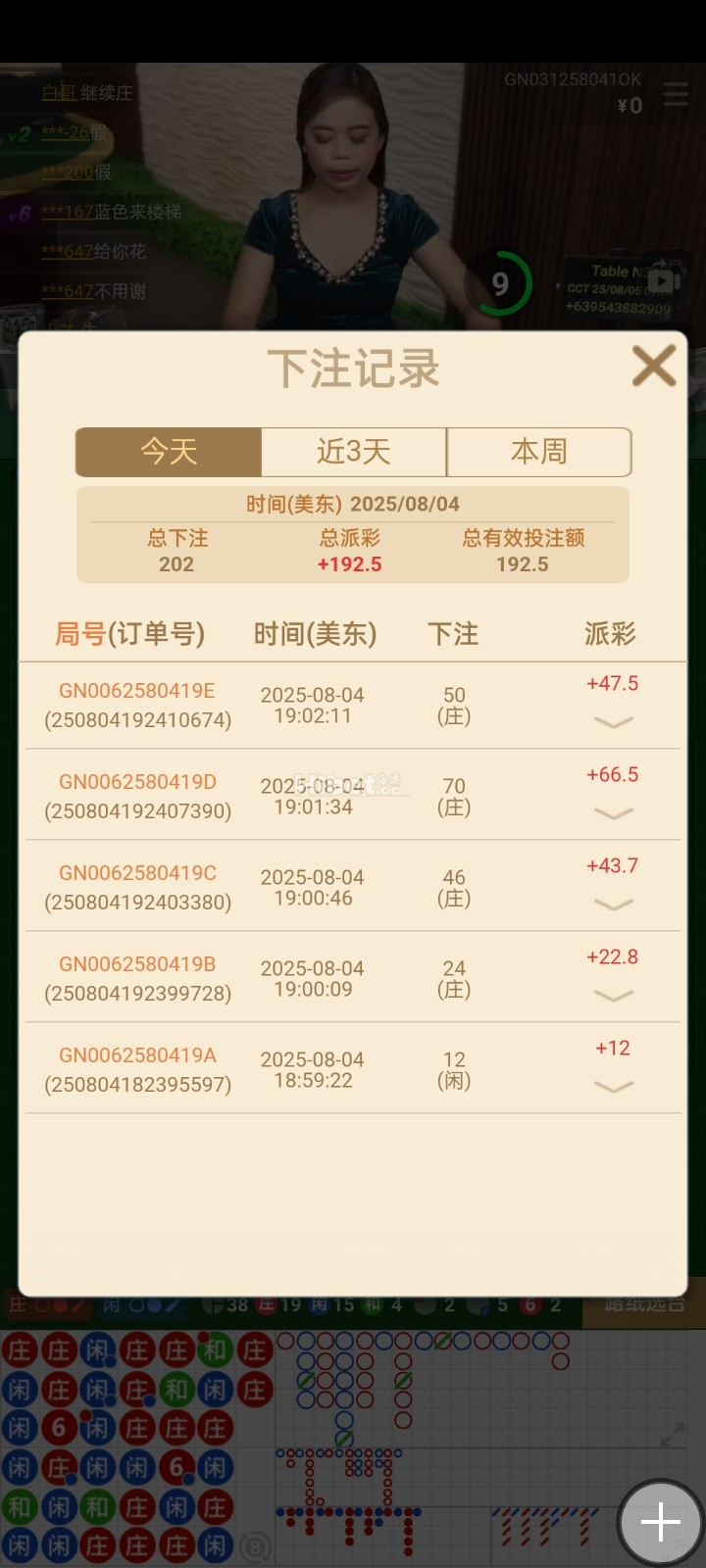Expand details for order GN0062580419A
Viewport: 706px width, 1568px height.
point(614,1087)
